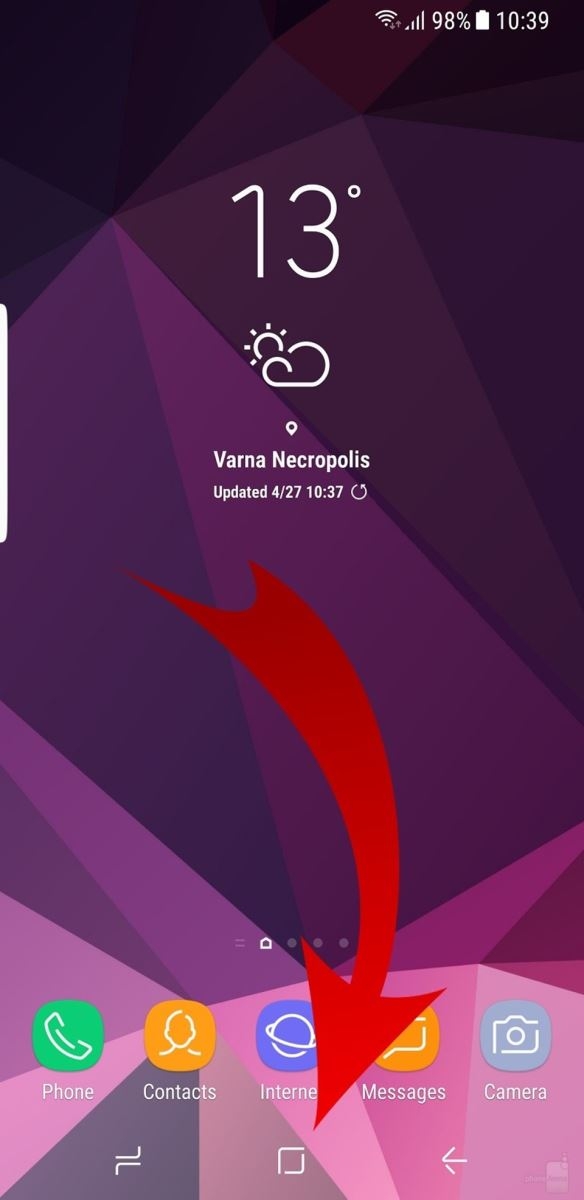Go back using navigation bar arrow
This screenshot has height=1200, width=584.
(x=454, y=1160)
